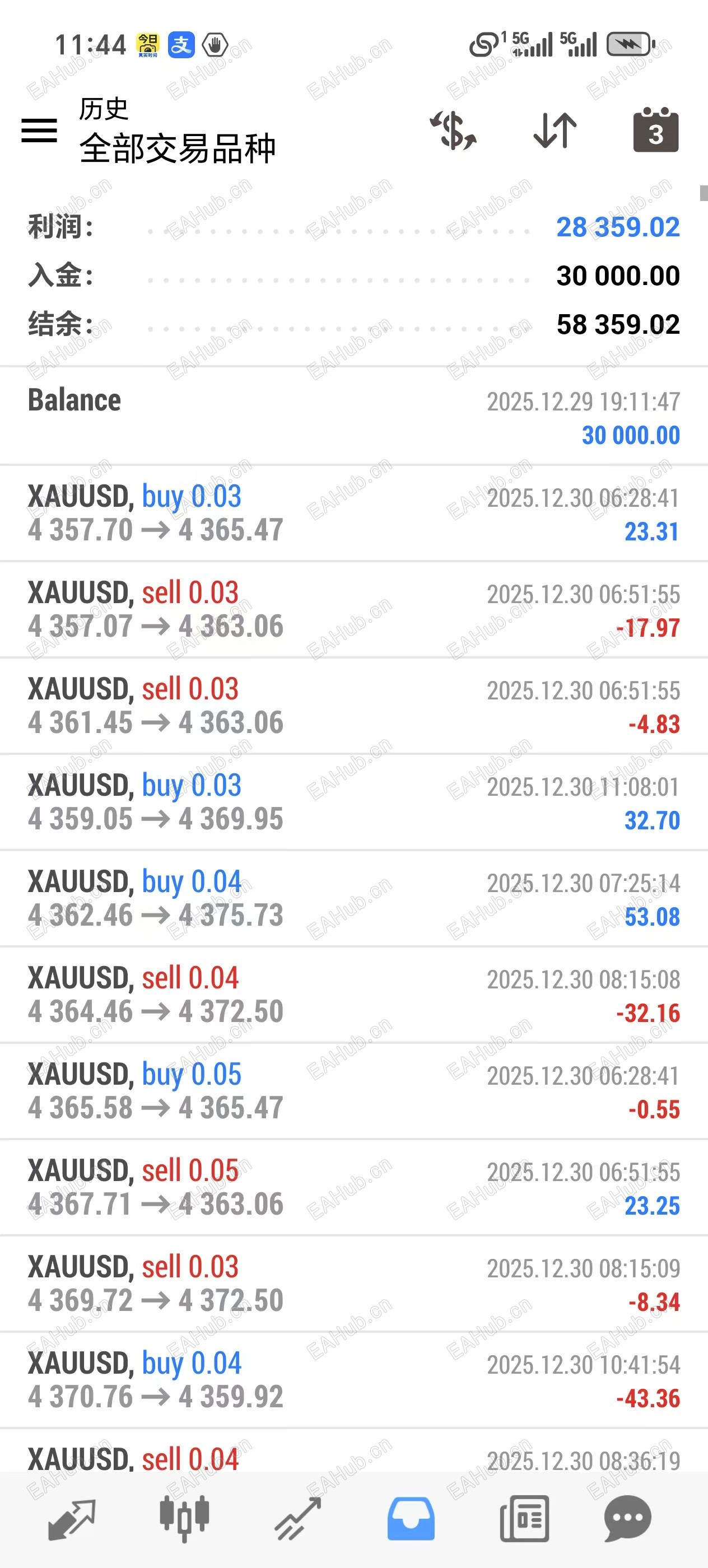Viewport: 708px width, 1568px height.
Task: Open the Messages chat tab
Action: 628,1520
